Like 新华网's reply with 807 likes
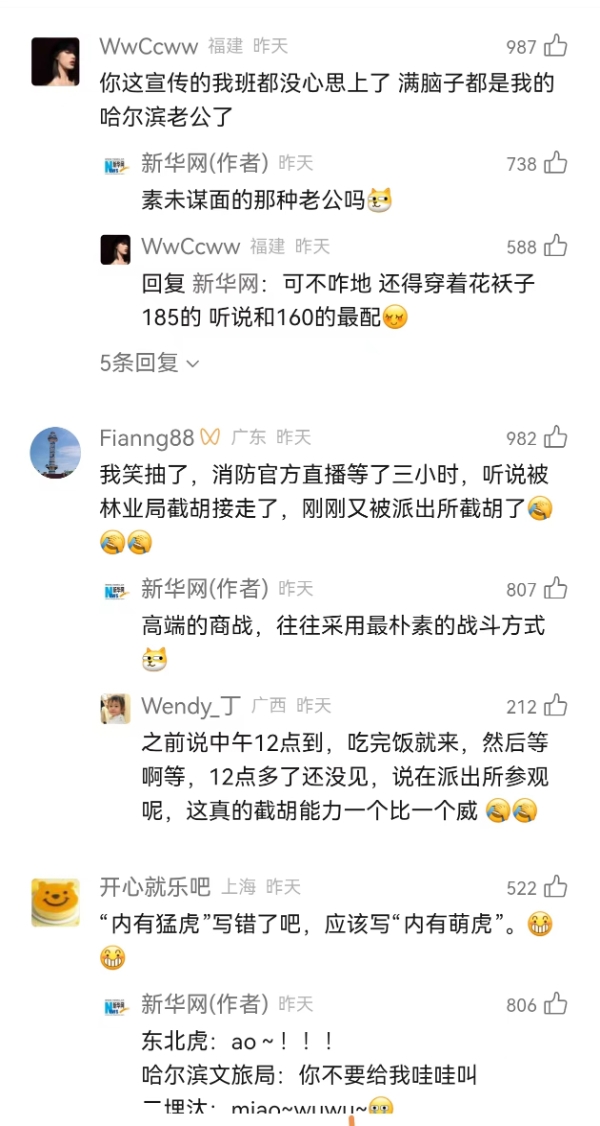Image resolution: width=600 pixels, height=1126 pixels. (555, 589)
